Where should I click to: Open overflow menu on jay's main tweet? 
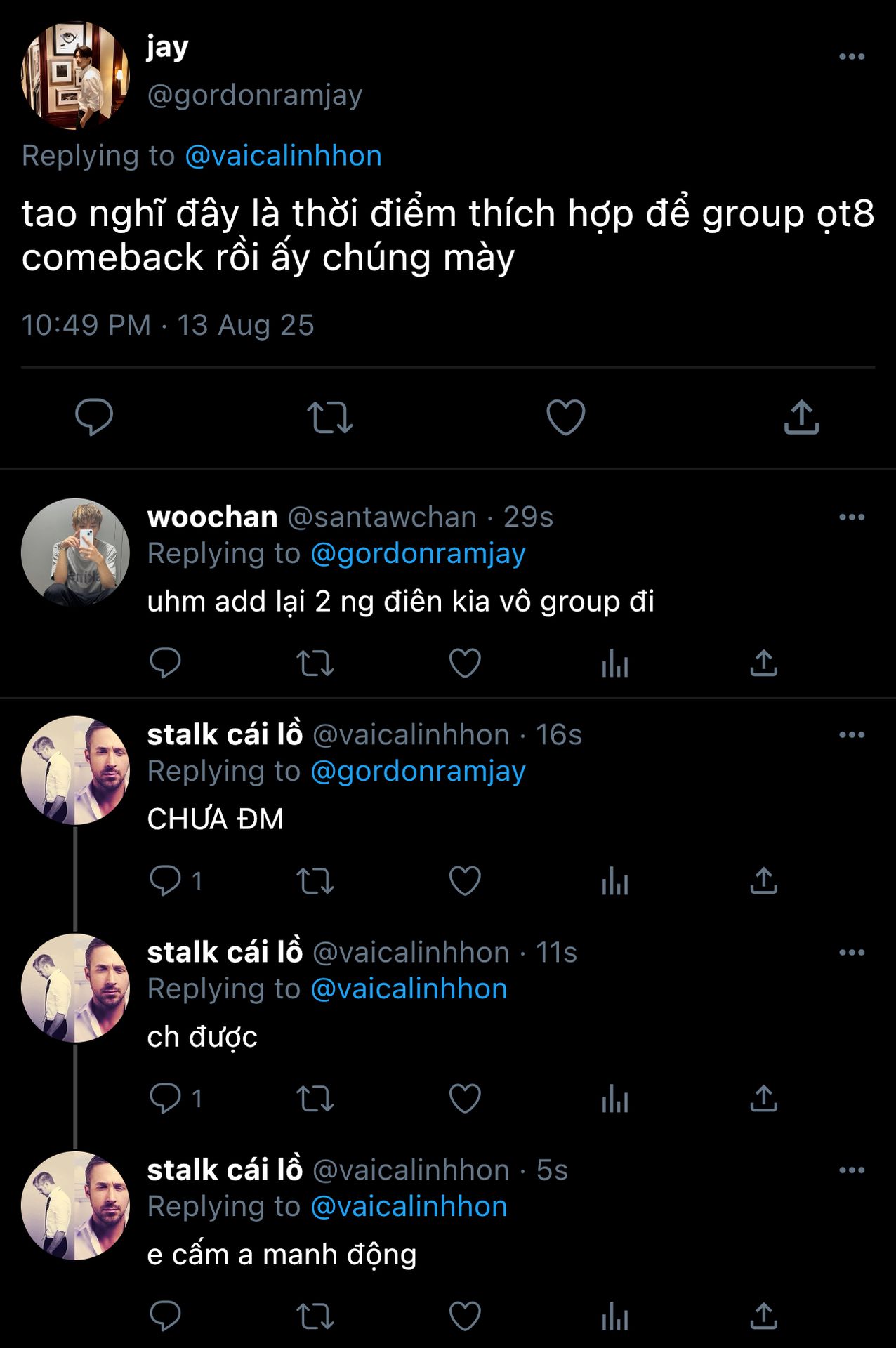click(851, 57)
